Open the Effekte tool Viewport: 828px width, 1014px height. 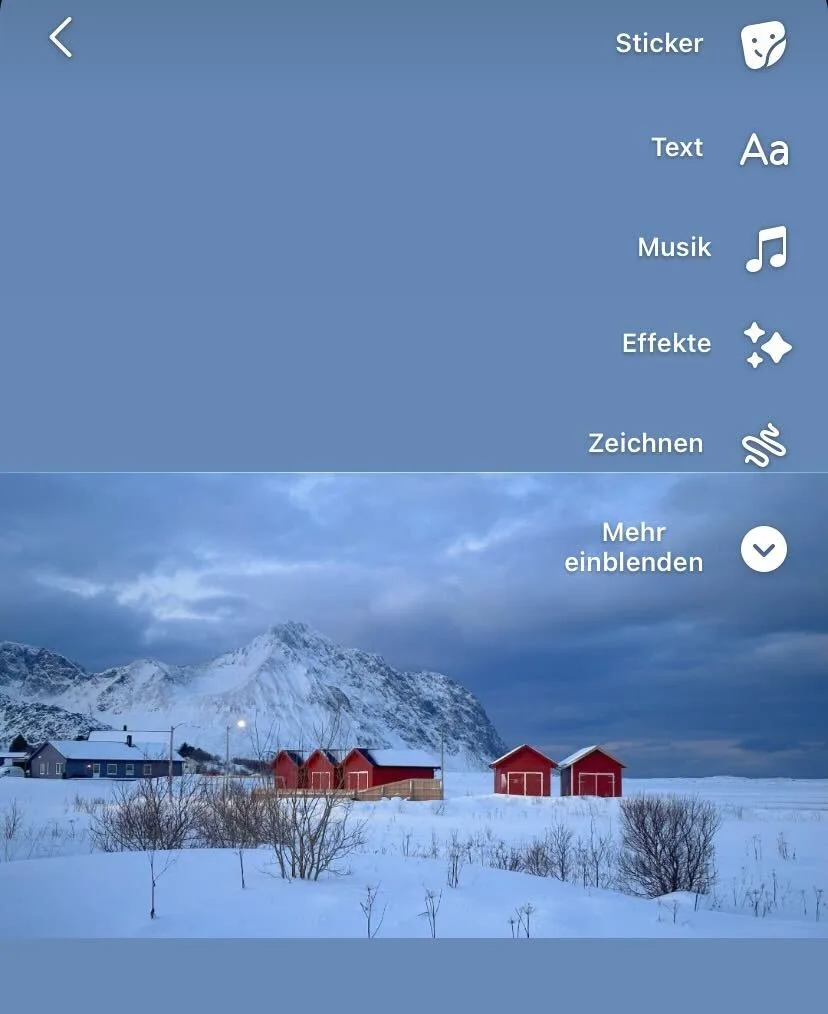click(x=766, y=345)
